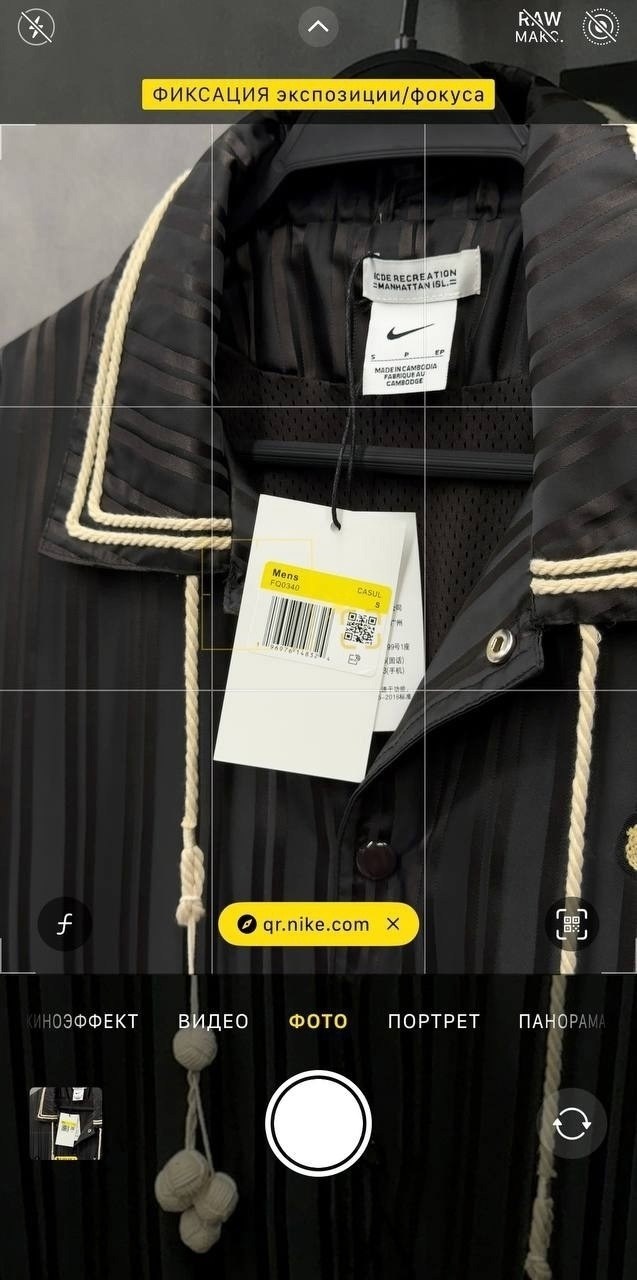Switch to Панорама mode
This screenshot has height=1280, width=637.
(x=562, y=1022)
